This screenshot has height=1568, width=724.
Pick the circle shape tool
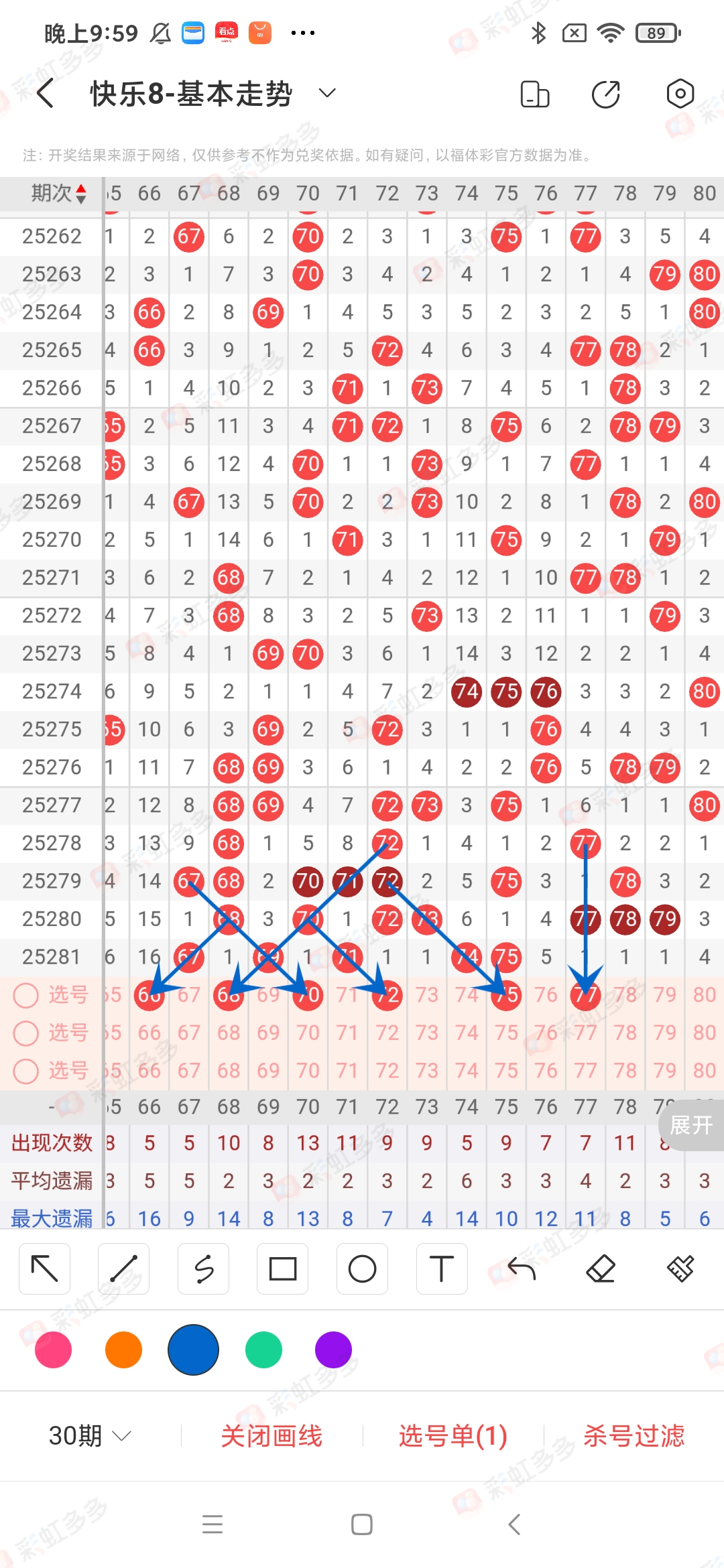click(x=362, y=1268)
